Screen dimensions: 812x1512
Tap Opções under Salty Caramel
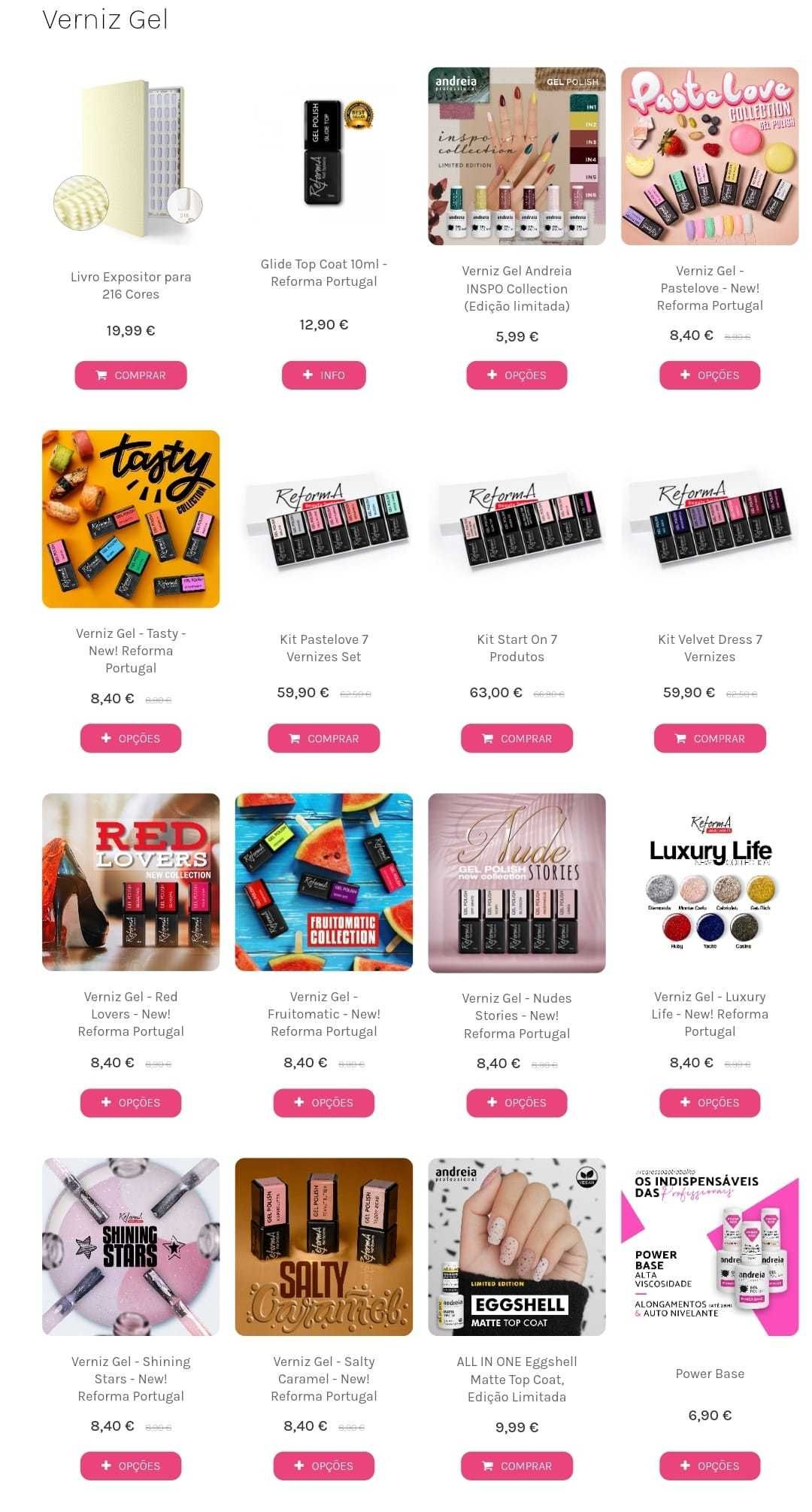point(323,1466)
